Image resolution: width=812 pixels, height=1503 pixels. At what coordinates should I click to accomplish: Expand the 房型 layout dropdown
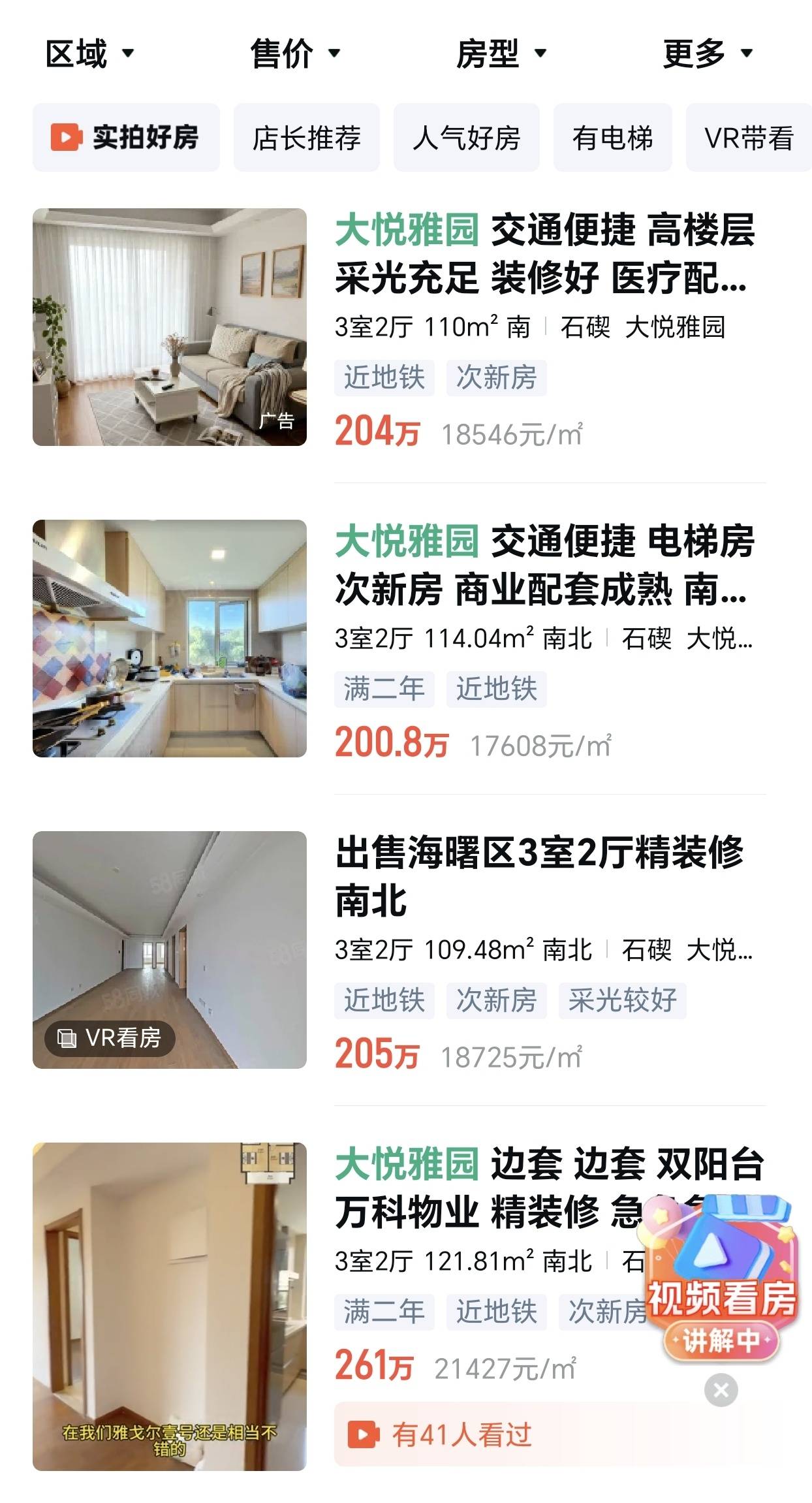tap(501, 54)
